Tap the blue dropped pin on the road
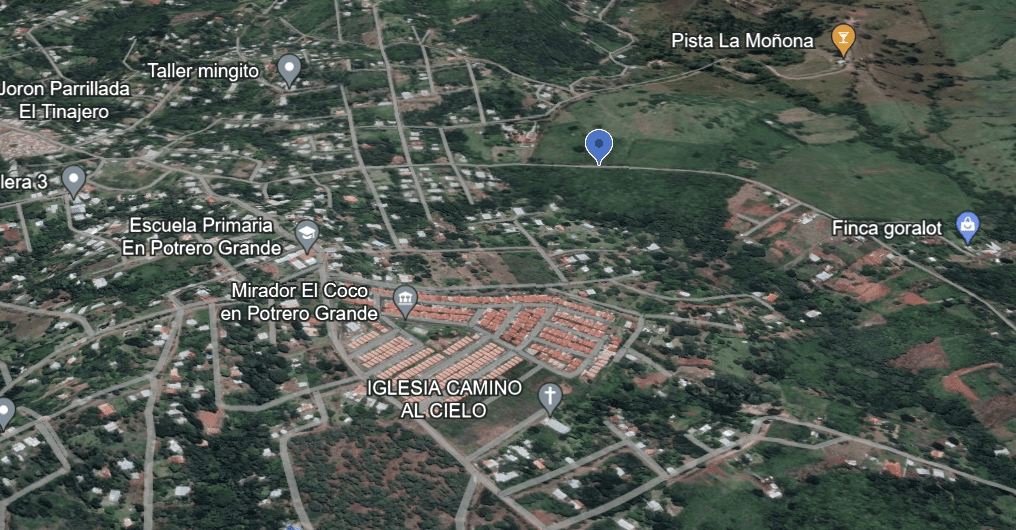The image size is (1016, 530). (x=598, y=146)
